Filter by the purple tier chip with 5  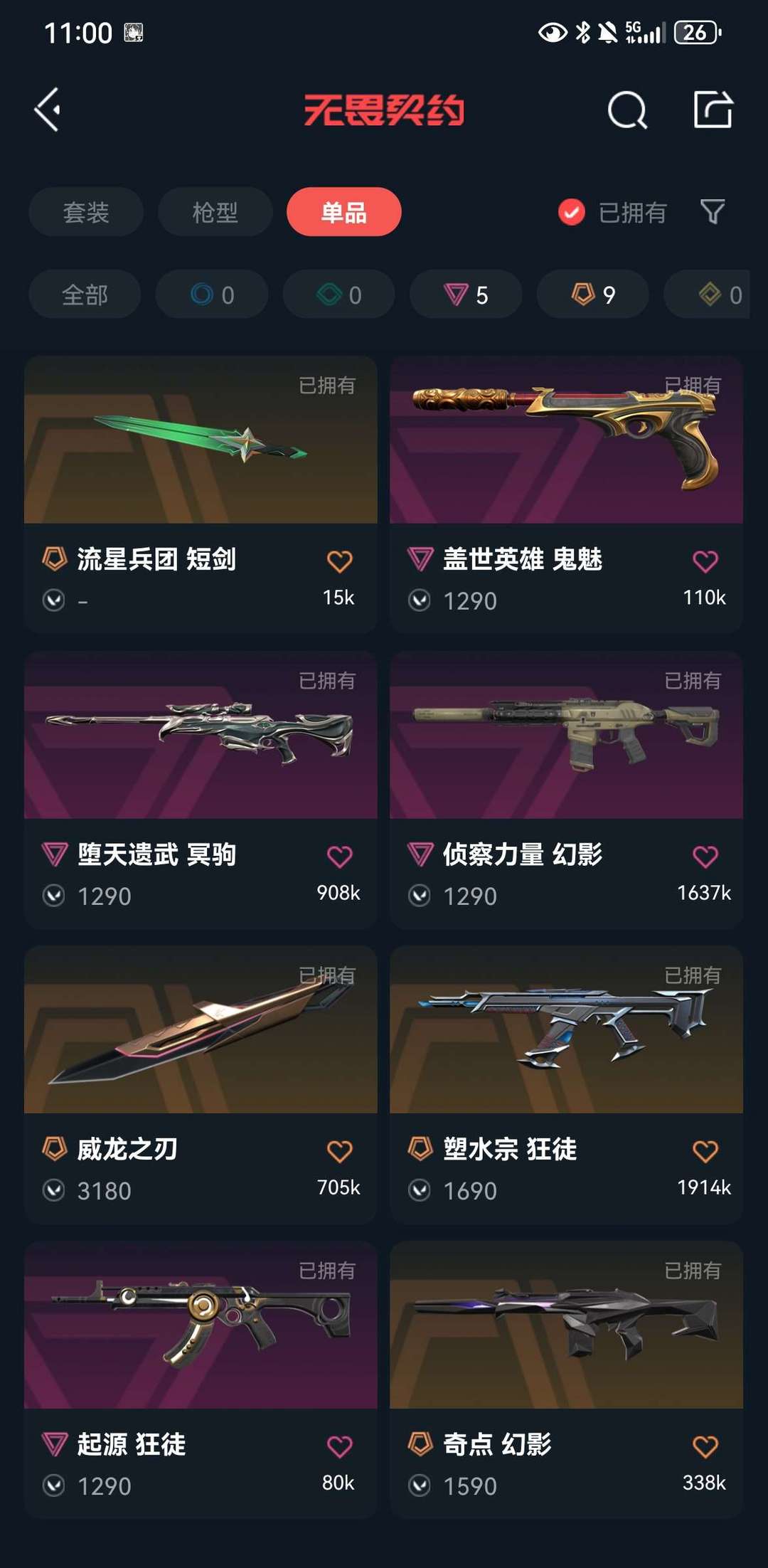tap(466, 295)
